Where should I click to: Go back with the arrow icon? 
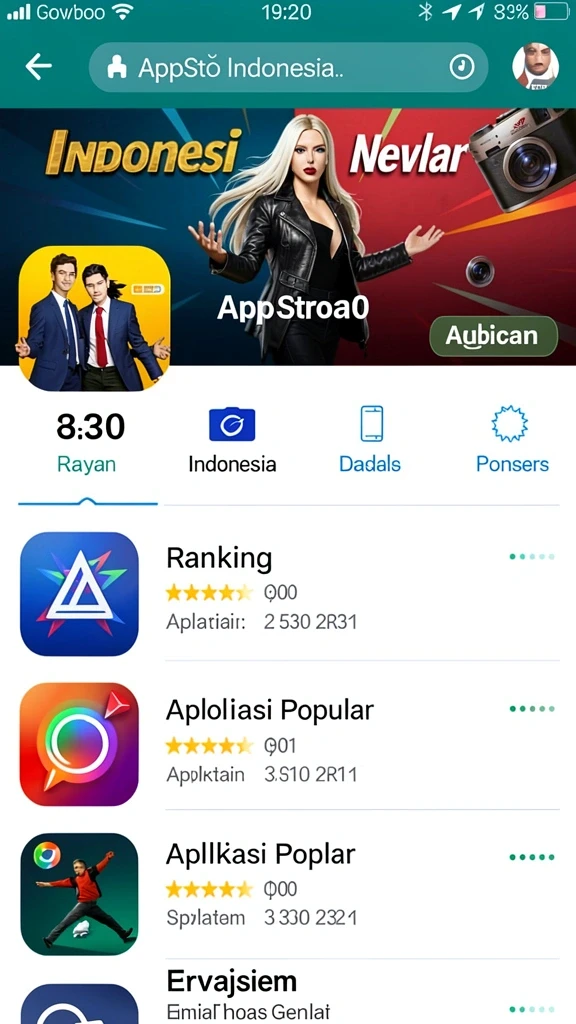(x=39, y=67)
